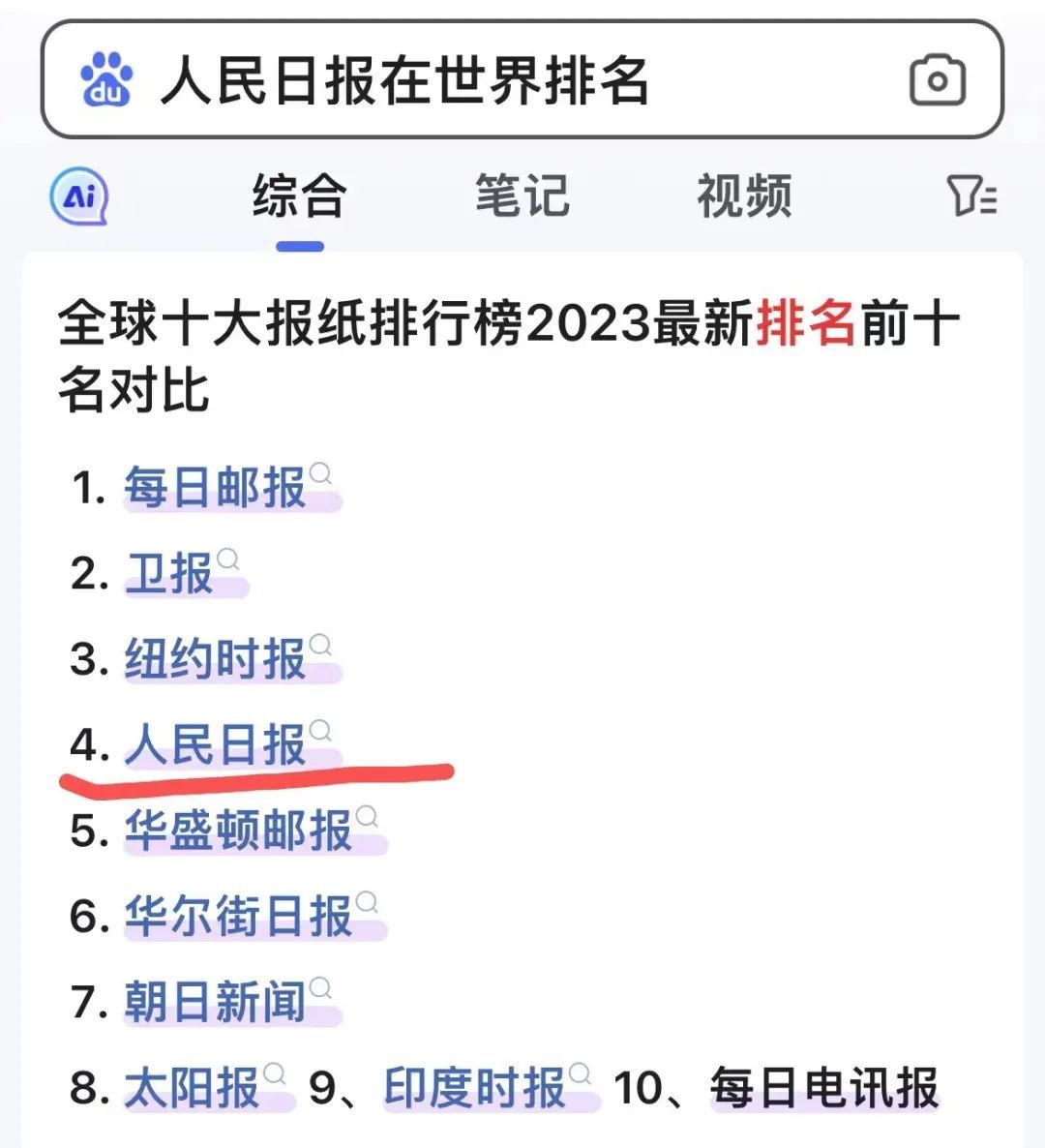Open camera image search
1045x1148 pixels.
937,80
